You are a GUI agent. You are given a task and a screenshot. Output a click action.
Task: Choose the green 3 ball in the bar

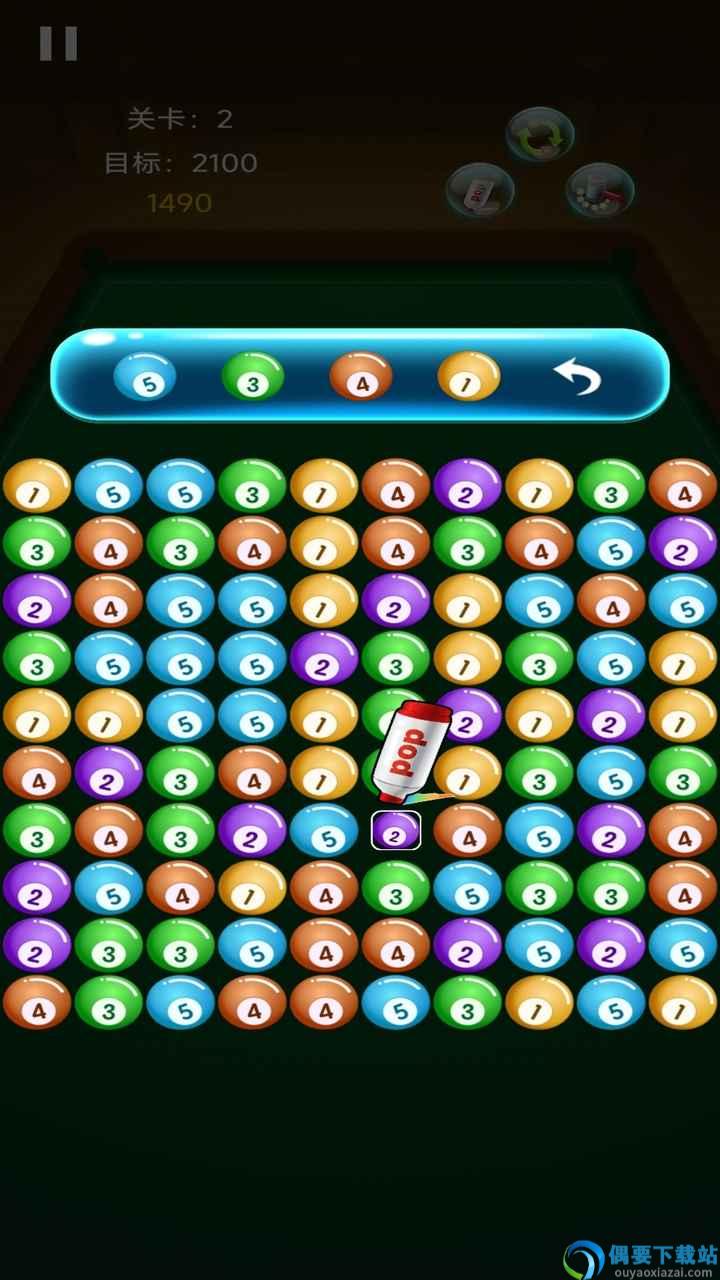(x=253, y=376)
